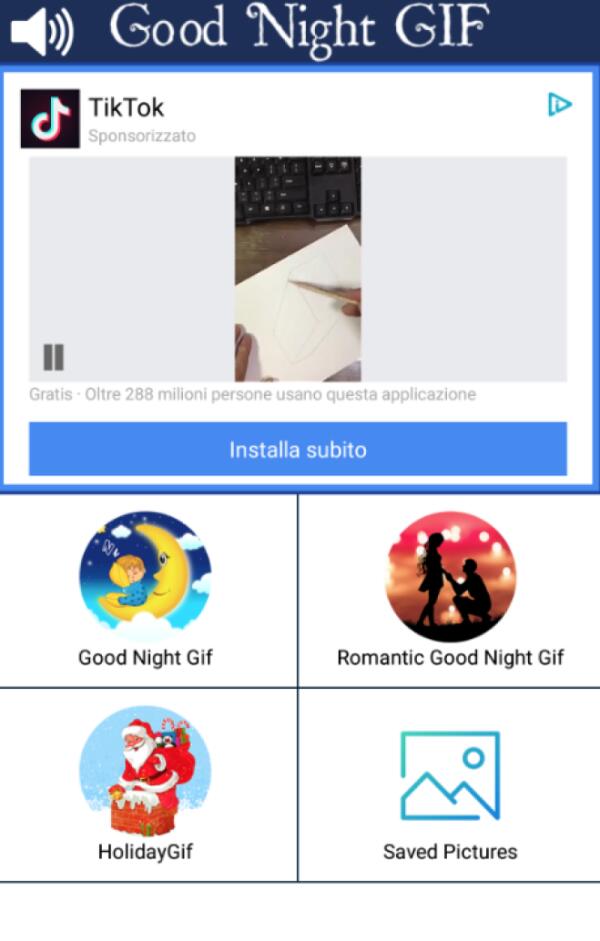Image resolution: width=600 pixels, height=941 pixels.
Task: Open the Romantic Good Night Gif category
Action: pyautogui.click(x=450, y=590)
